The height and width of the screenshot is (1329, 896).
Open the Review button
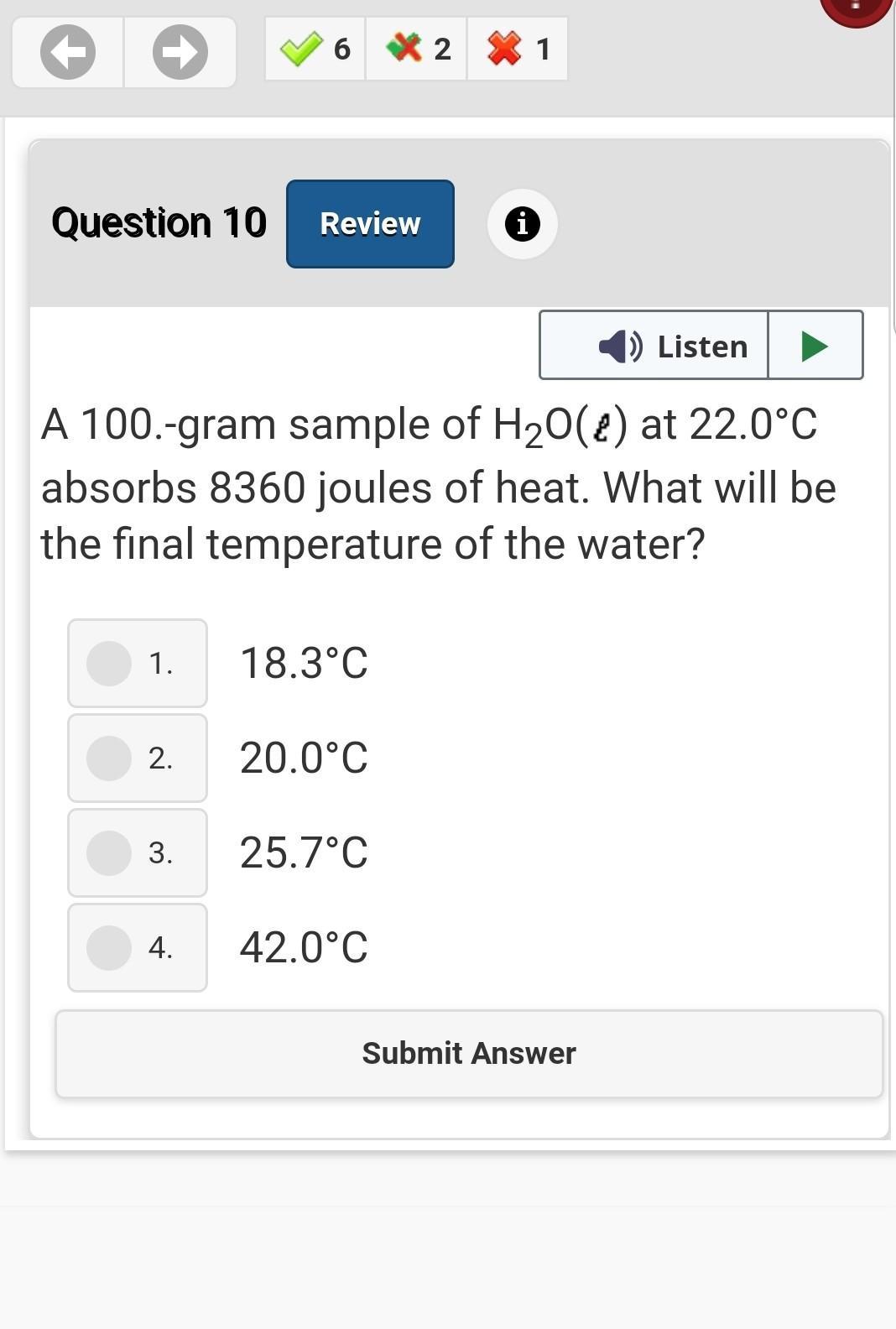click(x=370, y=224)
